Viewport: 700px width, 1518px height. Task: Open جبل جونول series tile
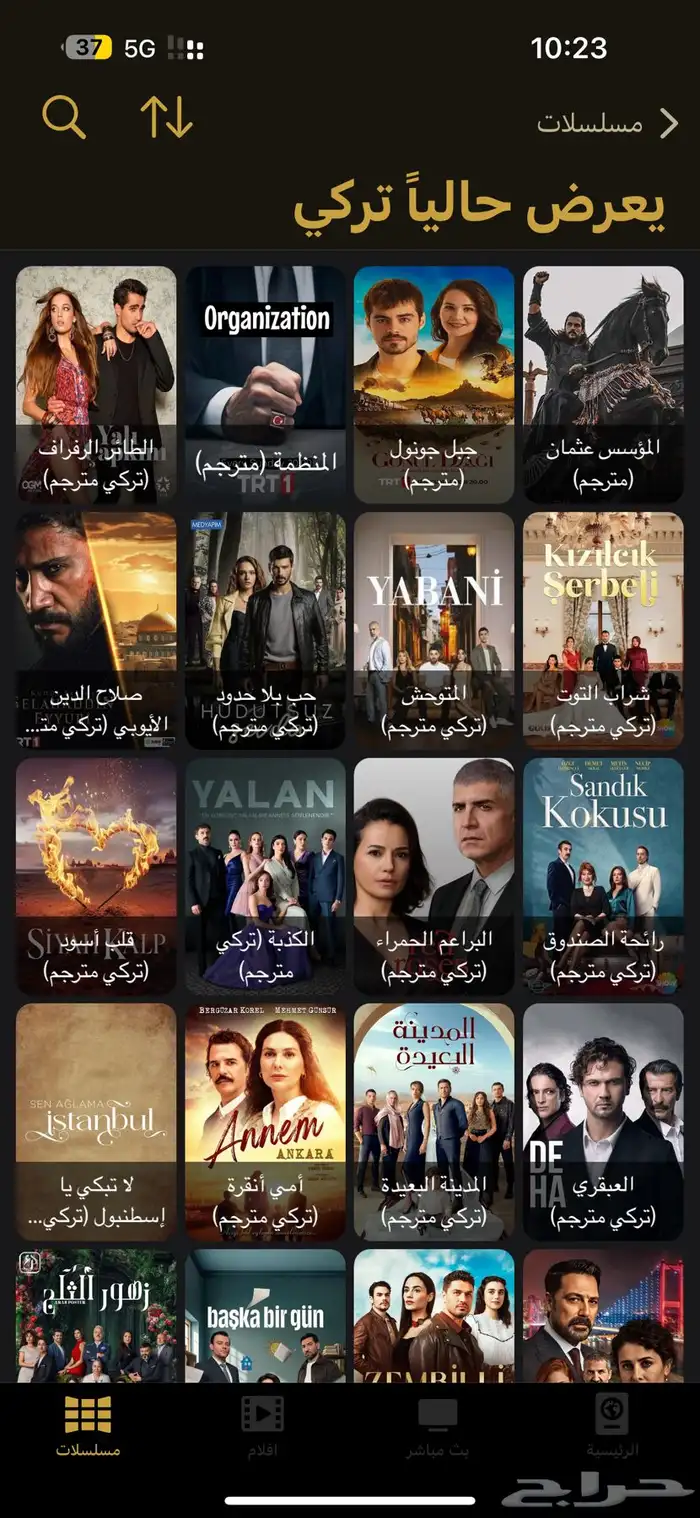click(434, 384)
